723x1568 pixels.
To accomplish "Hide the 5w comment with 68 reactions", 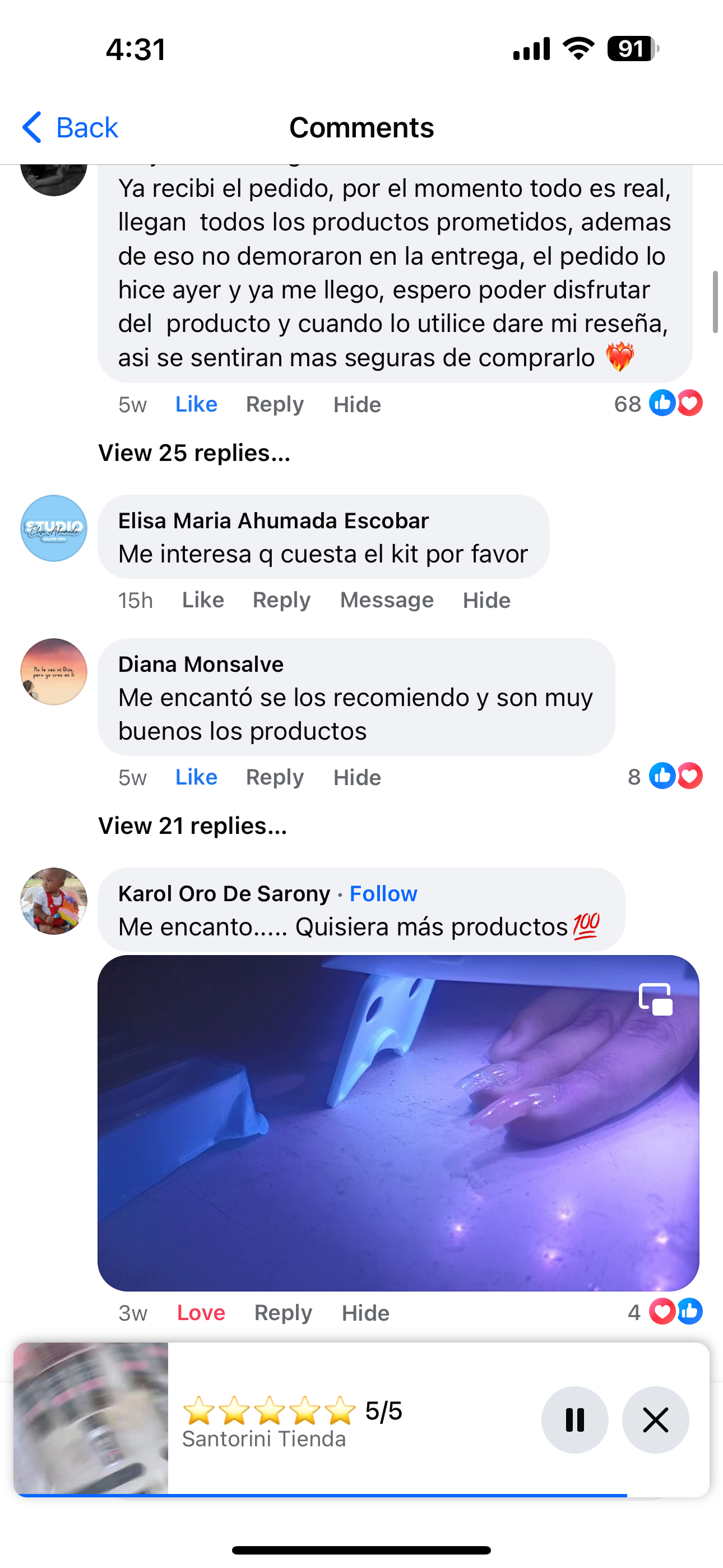I will click(356, 404).
